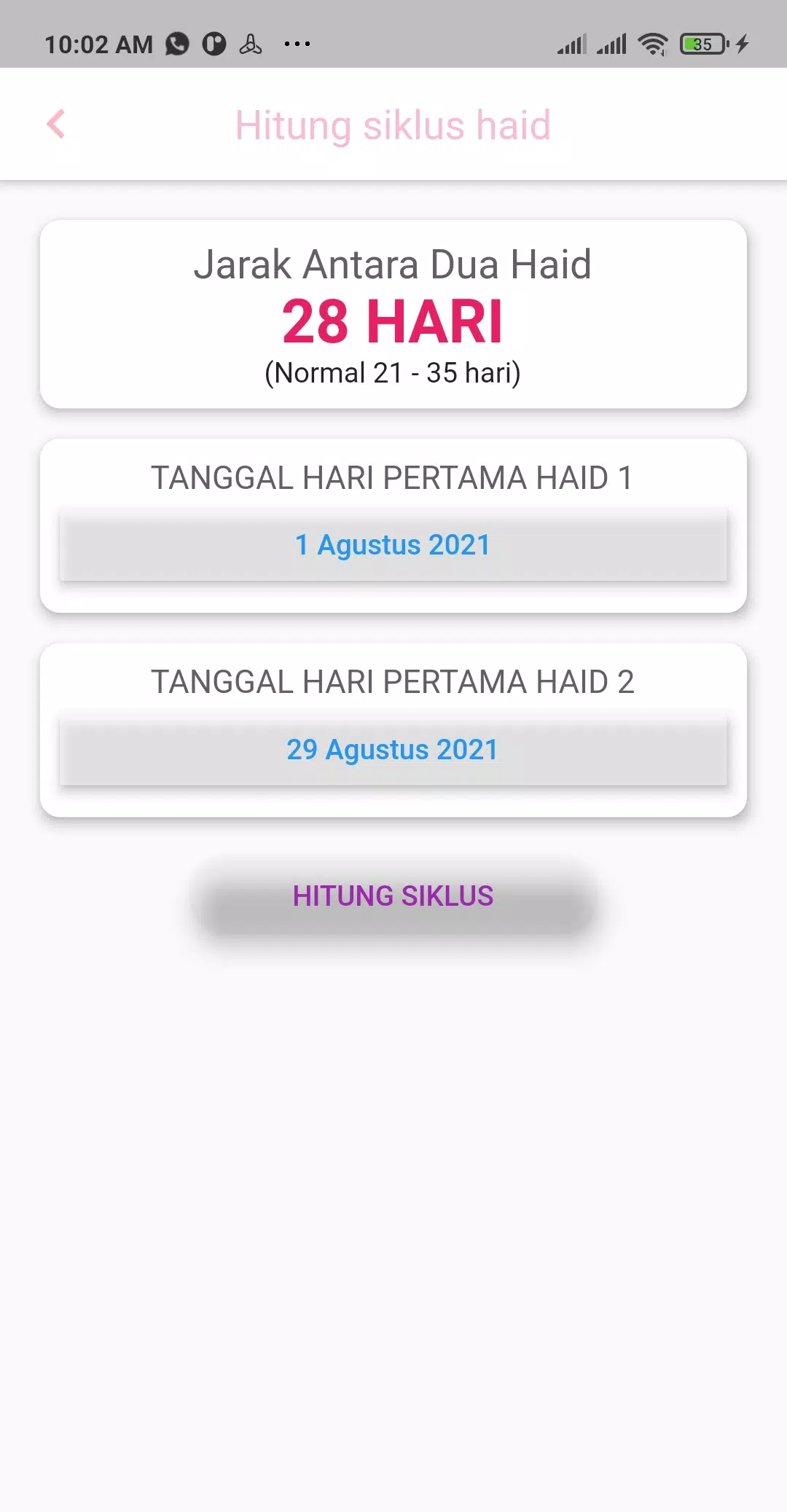Viewport: 787px width, 1512px height.
Task: Select the Jarak Antara Dua Haid card
Action: coord(393,313)
